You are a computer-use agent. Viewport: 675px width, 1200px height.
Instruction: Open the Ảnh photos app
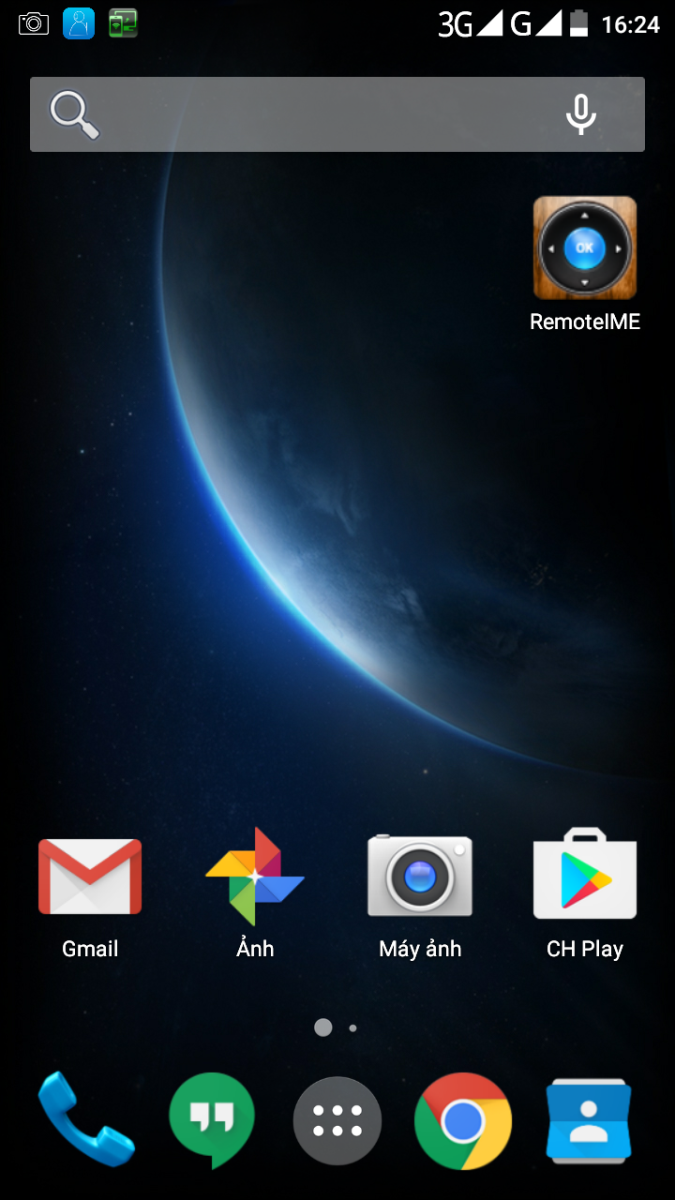(255, 877)
